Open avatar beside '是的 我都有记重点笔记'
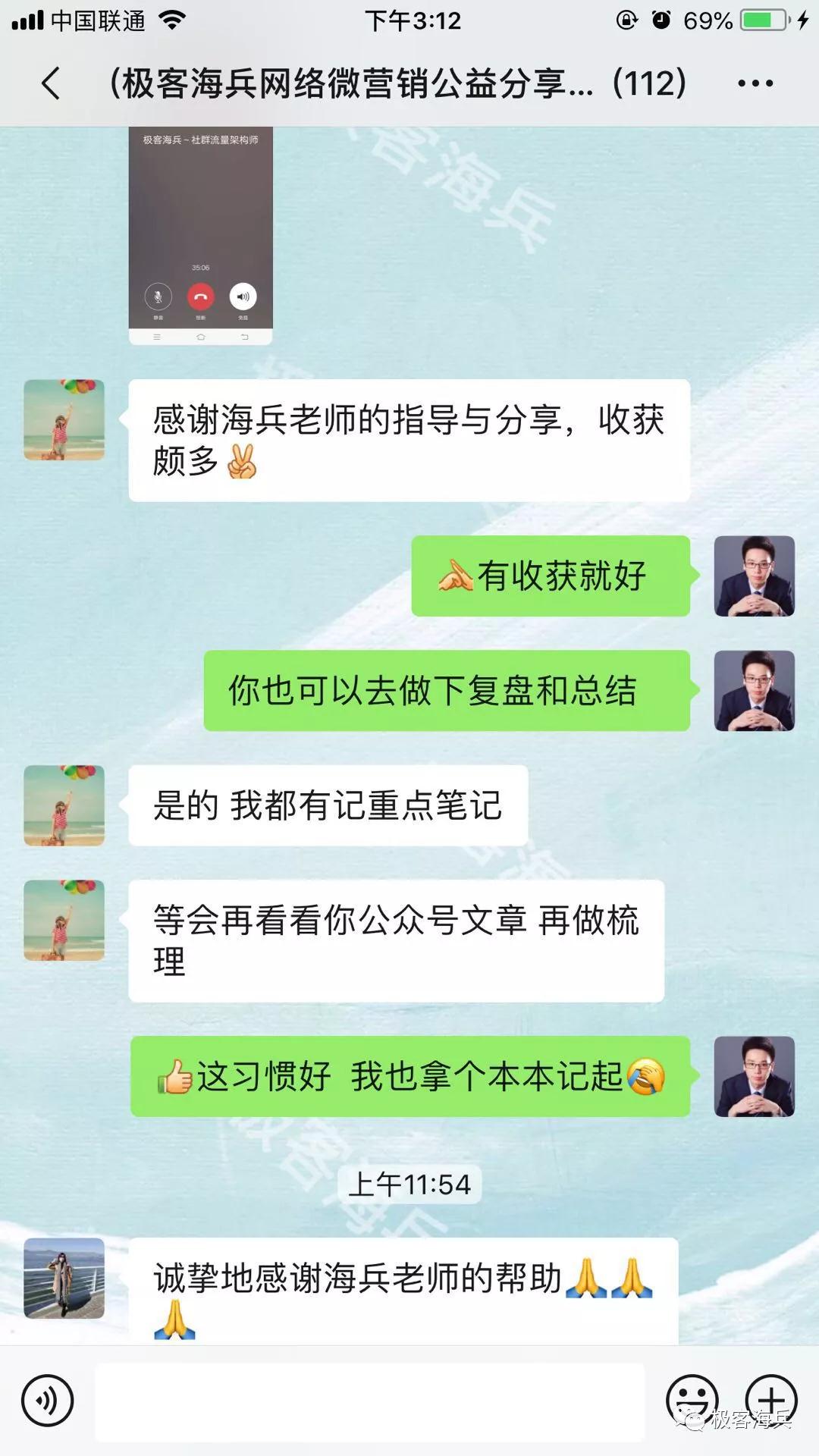 [64, 805]
